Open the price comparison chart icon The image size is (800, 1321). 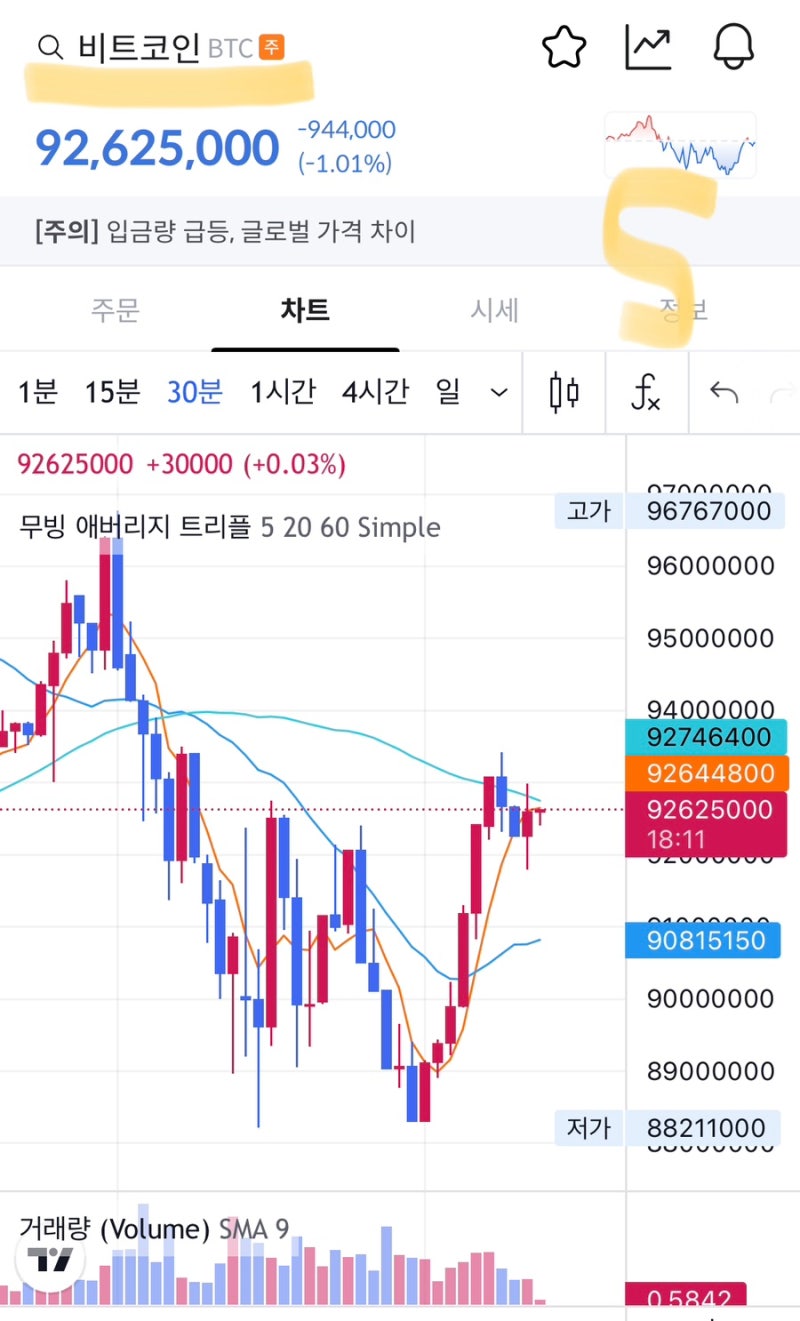coord(648,44)
